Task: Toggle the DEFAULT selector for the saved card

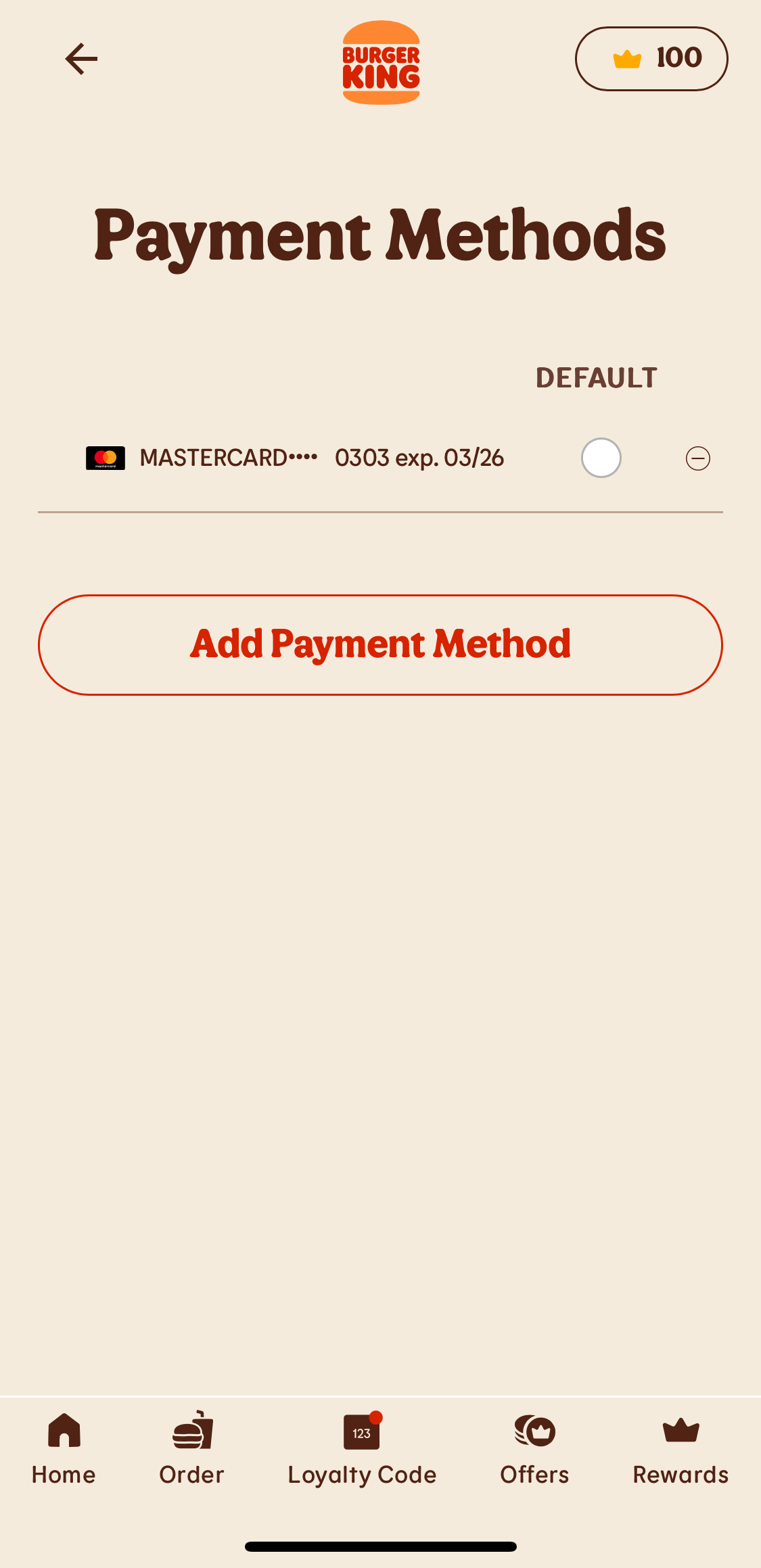Action: point(601,458)
